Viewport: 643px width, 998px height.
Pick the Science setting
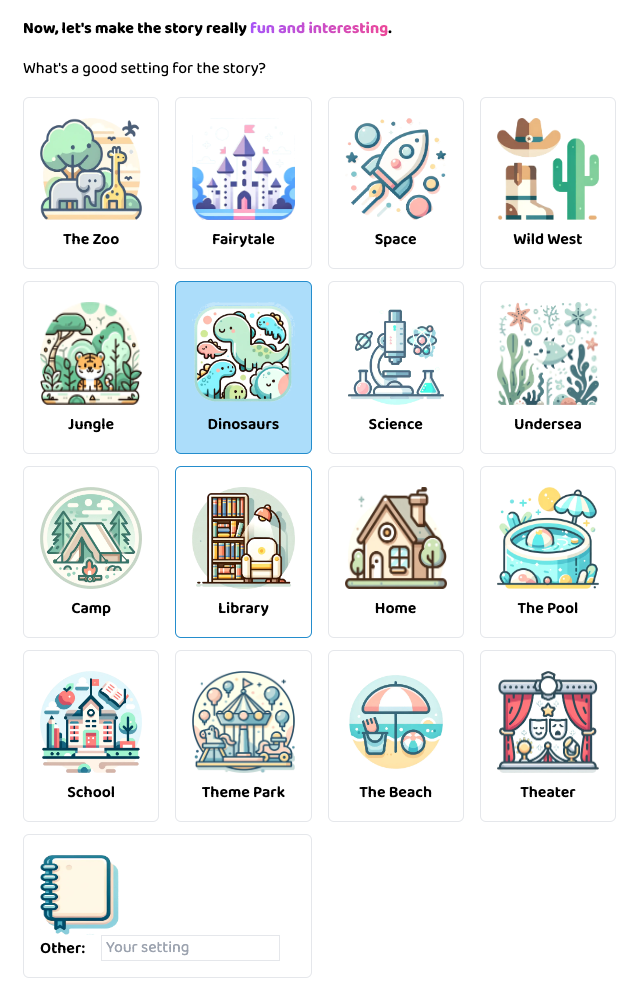click(395, 367)
